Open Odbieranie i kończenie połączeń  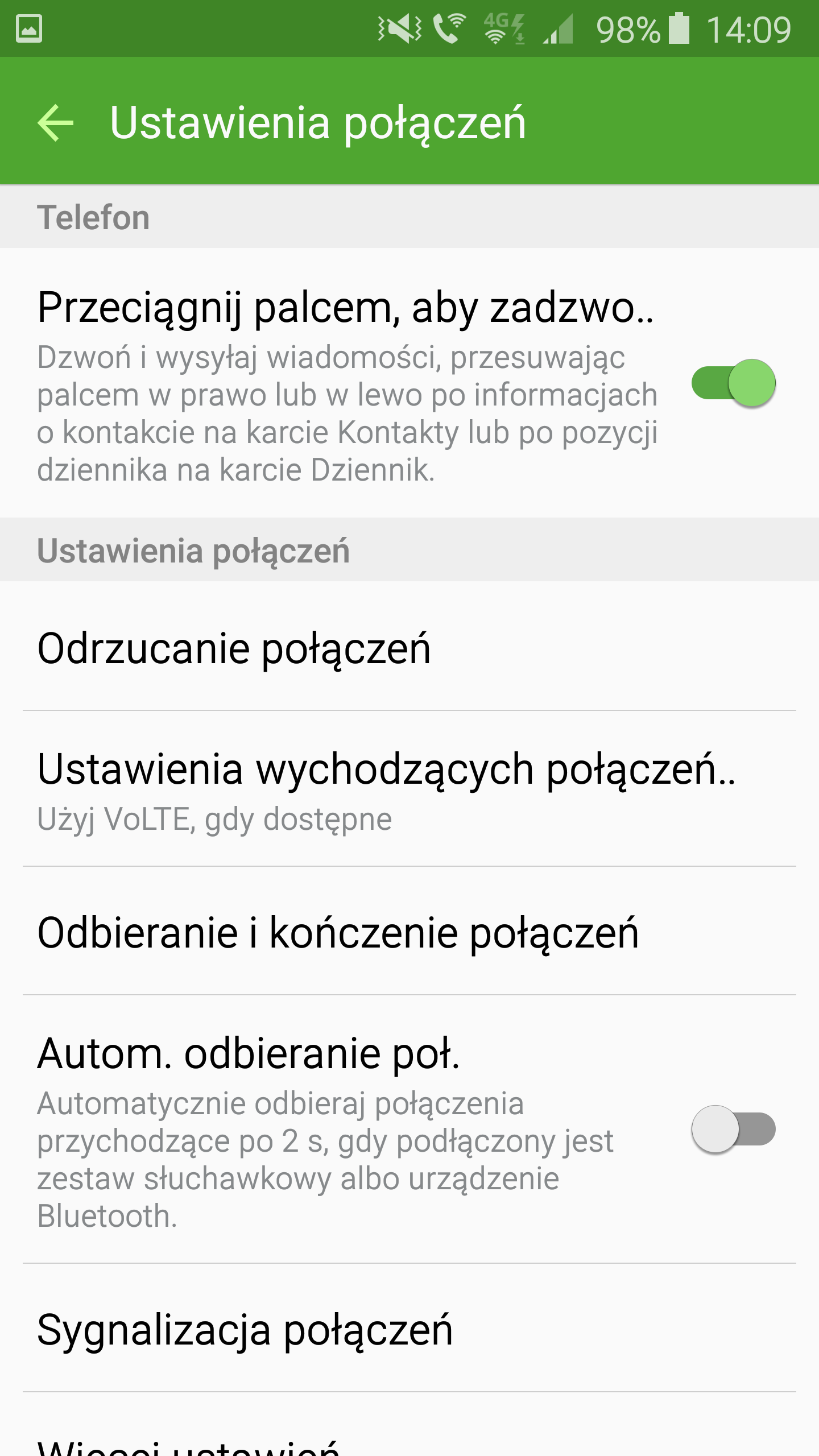(409, 932)
